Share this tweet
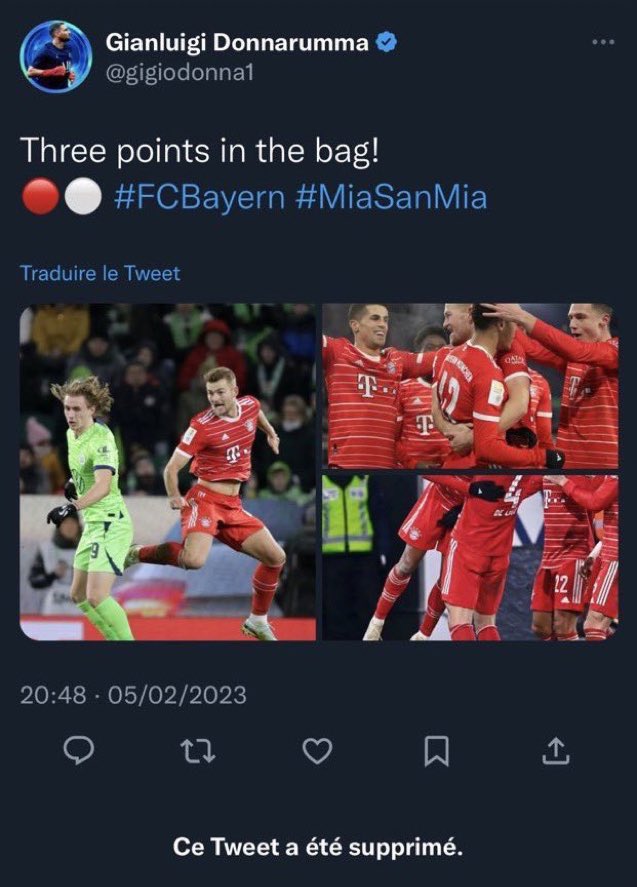The width and height of the screenshot is (637, 887). coord(558,750)
